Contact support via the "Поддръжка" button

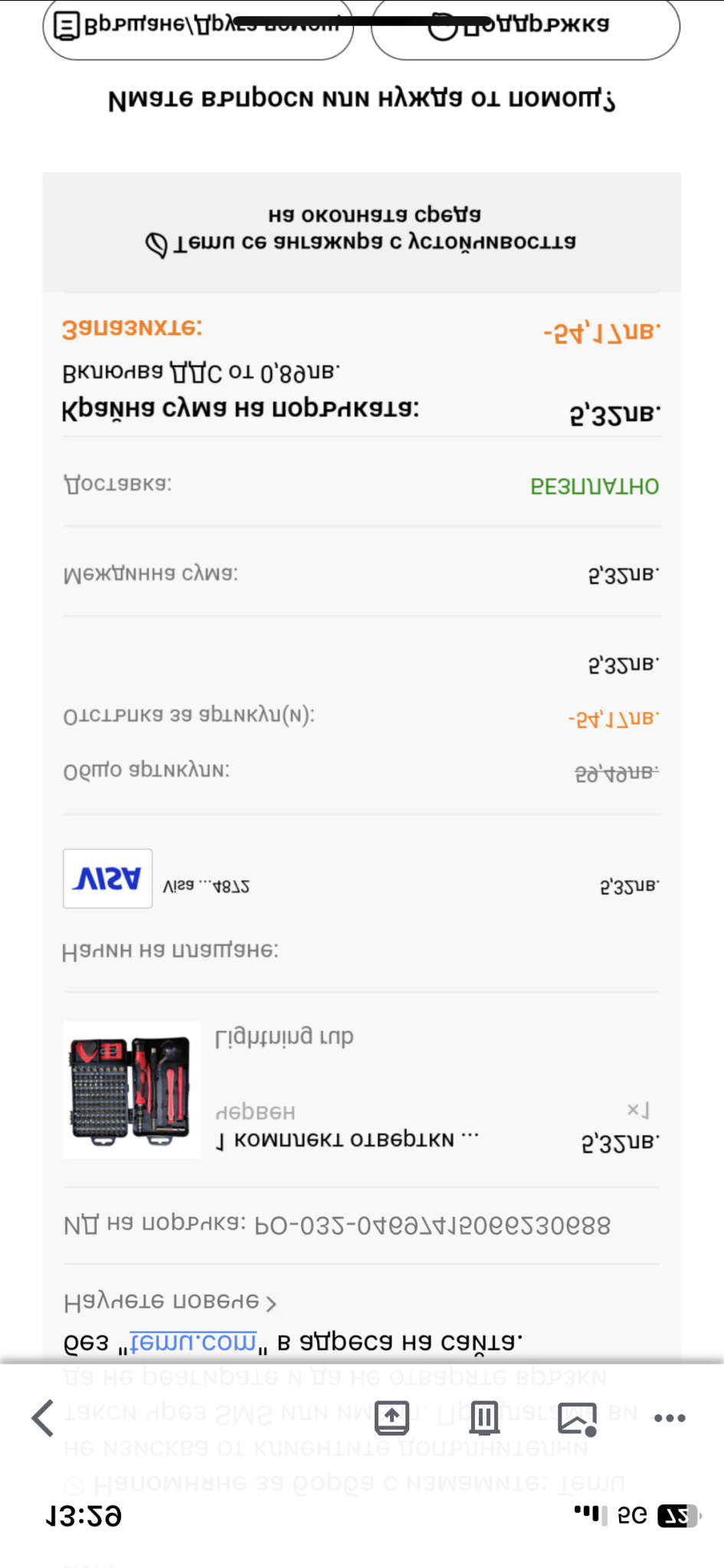point(526,28)
